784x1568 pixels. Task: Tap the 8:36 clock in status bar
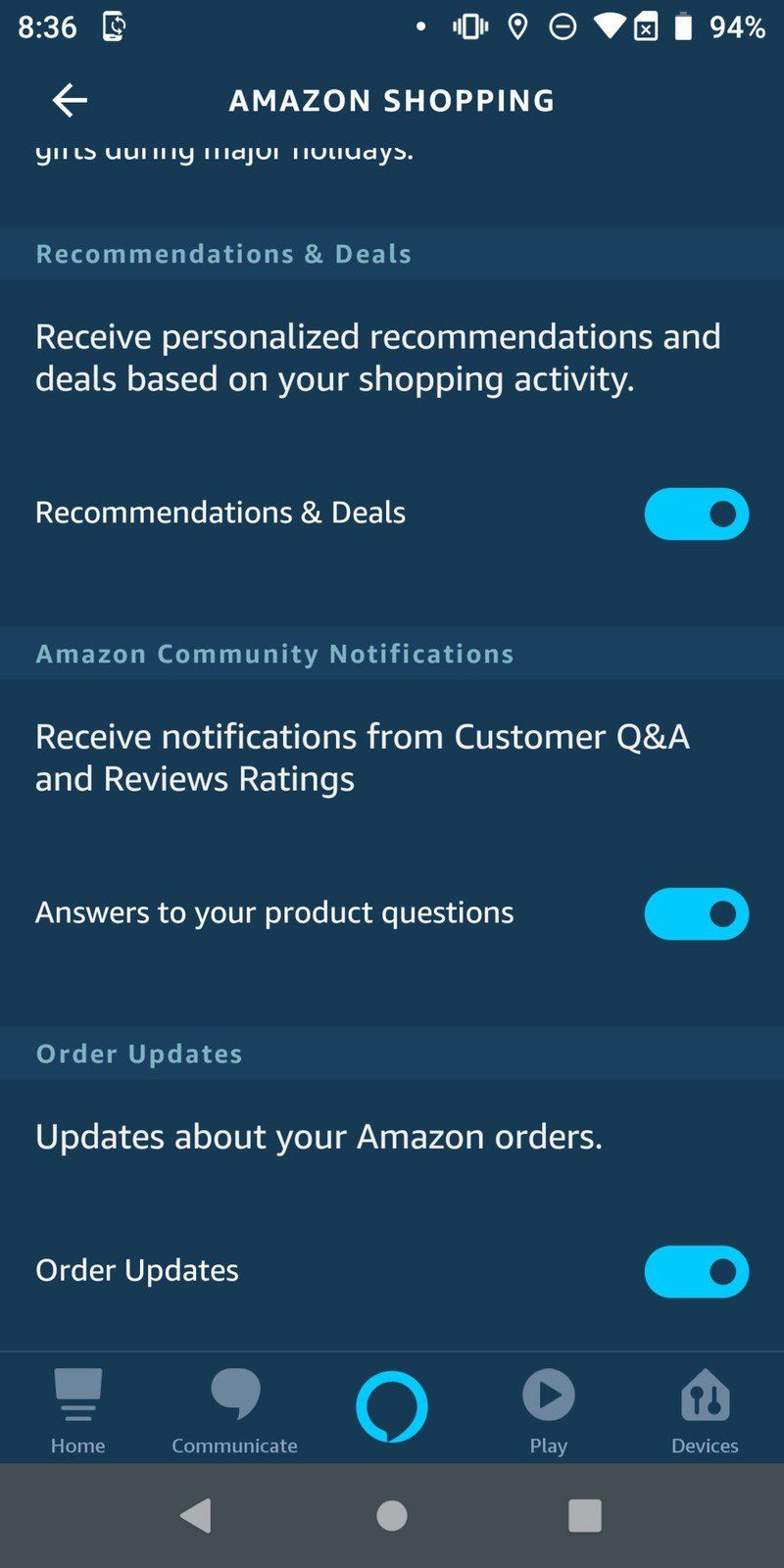tap(47, 26)
